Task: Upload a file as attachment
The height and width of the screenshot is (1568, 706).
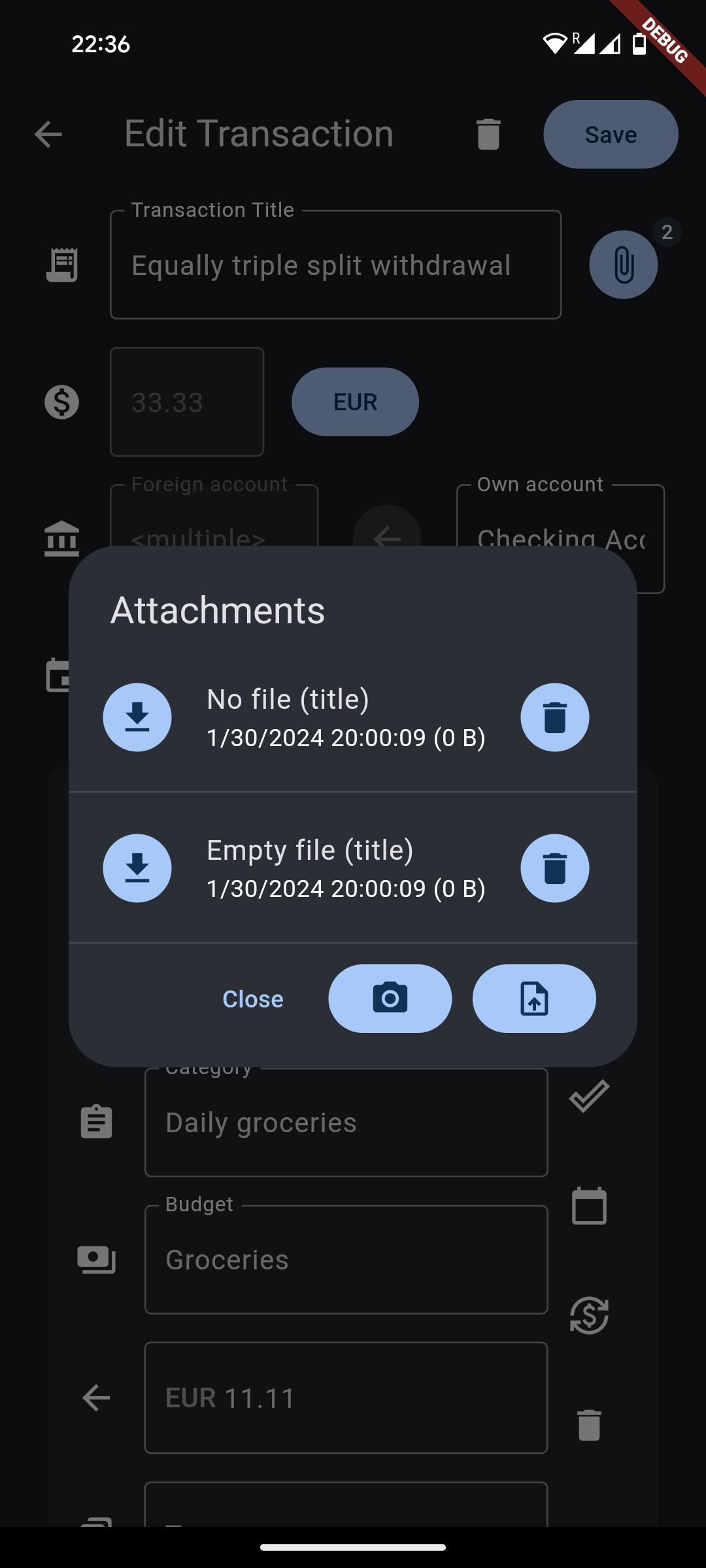Action: coord(534,999)
